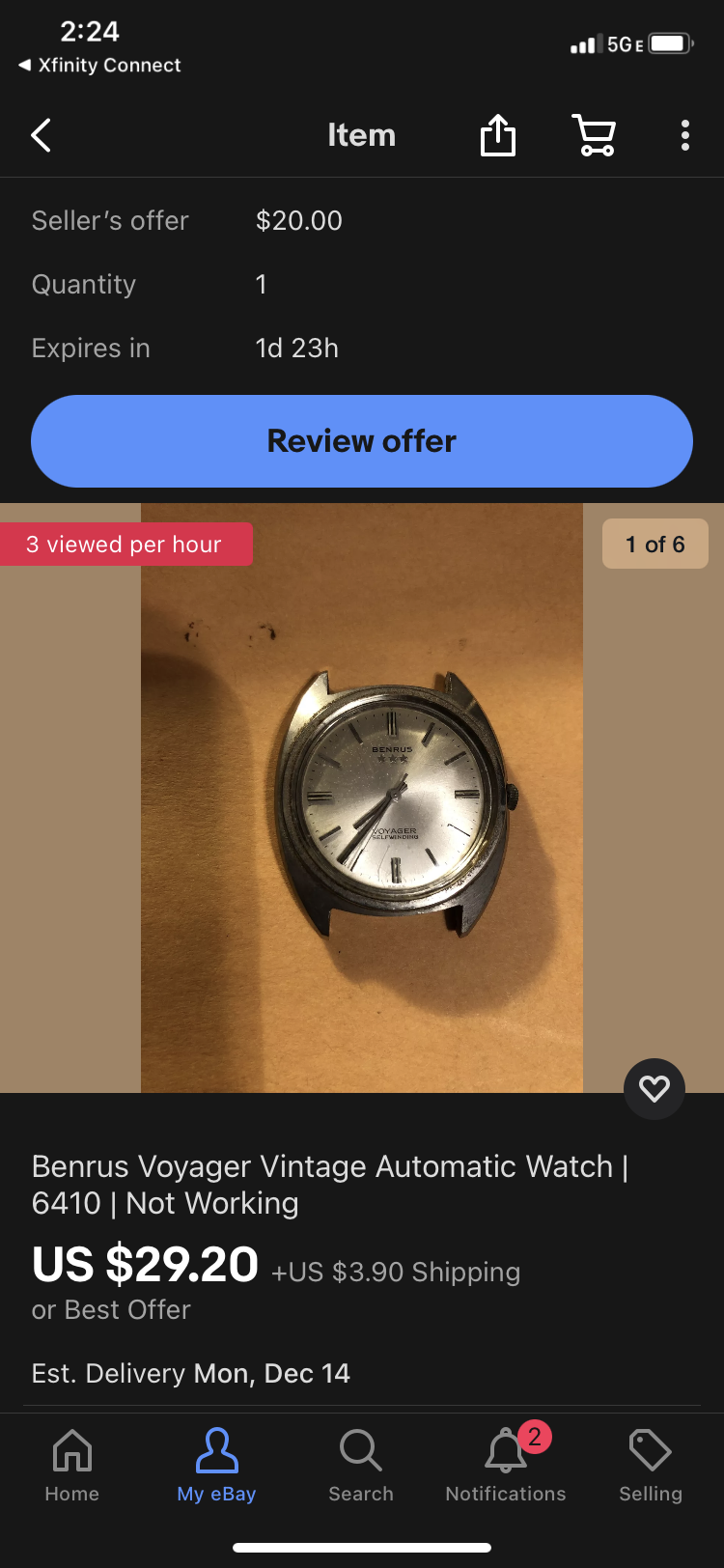Open the Benrus watch photo gallery
The width and height of the screenshot is (724, 1568).
click(362, 798)
